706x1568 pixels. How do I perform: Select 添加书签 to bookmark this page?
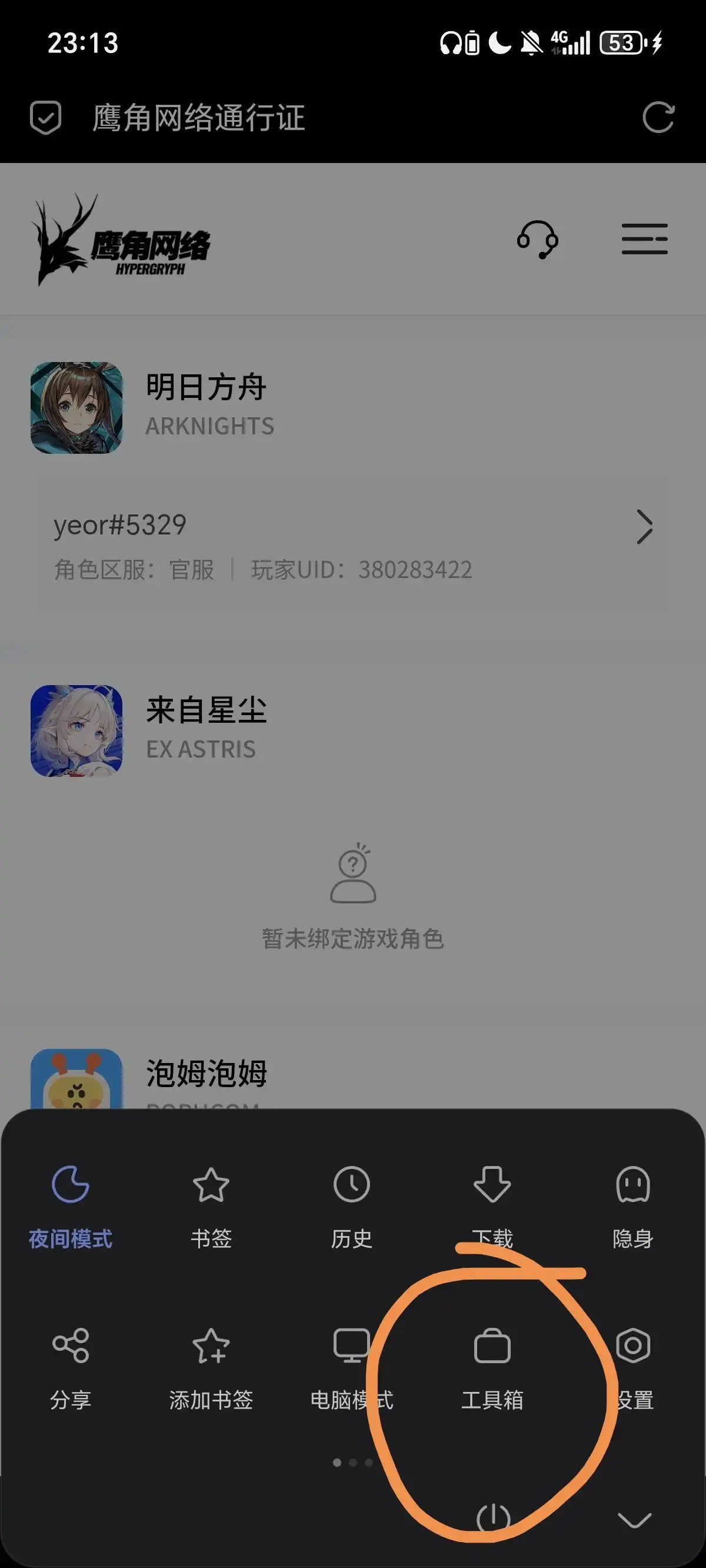pos(211,1364)
